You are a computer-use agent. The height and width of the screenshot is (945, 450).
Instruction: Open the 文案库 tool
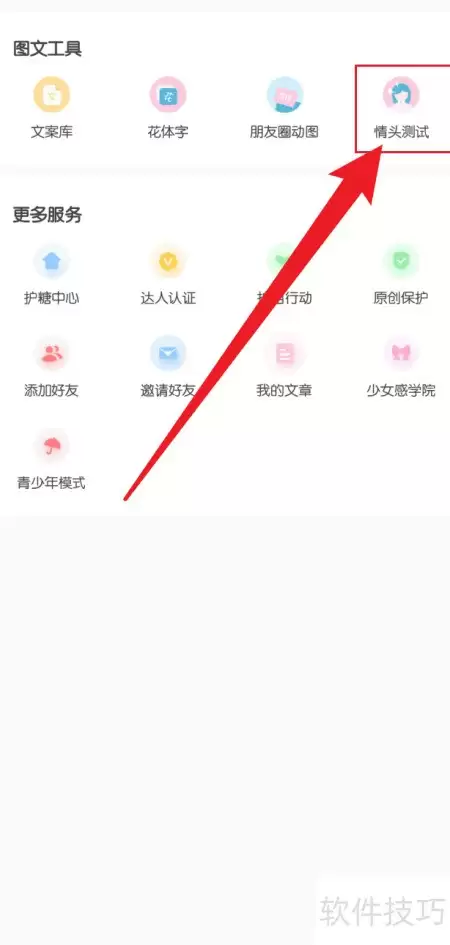pyautogui.click(x=52, y=108)
